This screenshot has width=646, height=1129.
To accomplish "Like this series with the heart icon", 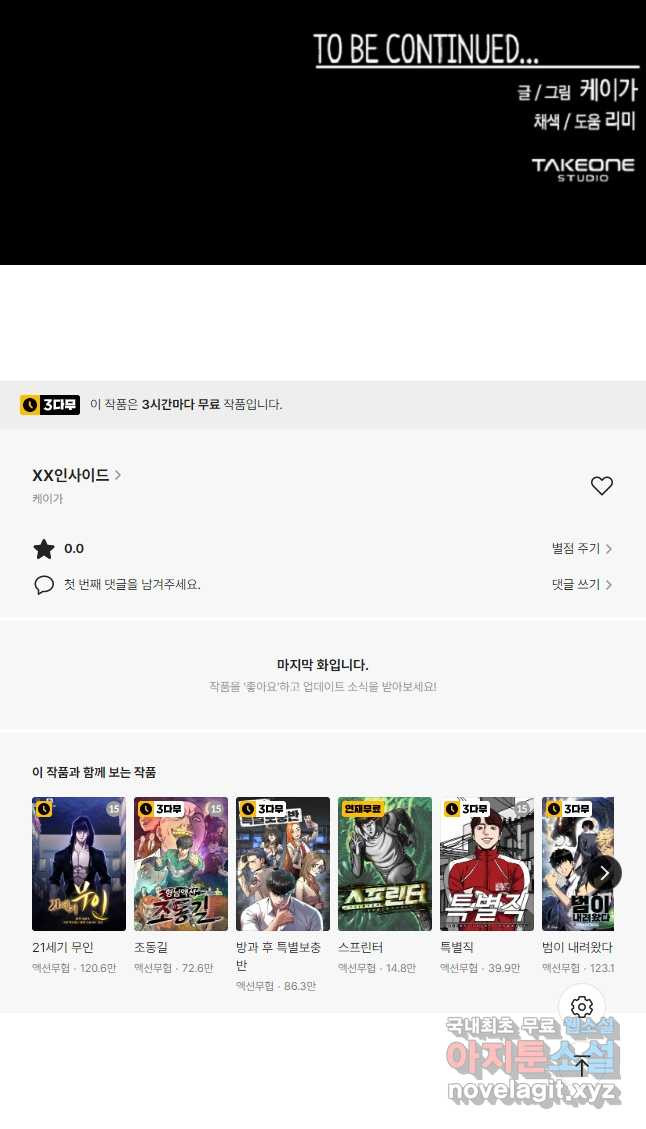I will coord(601,486).
